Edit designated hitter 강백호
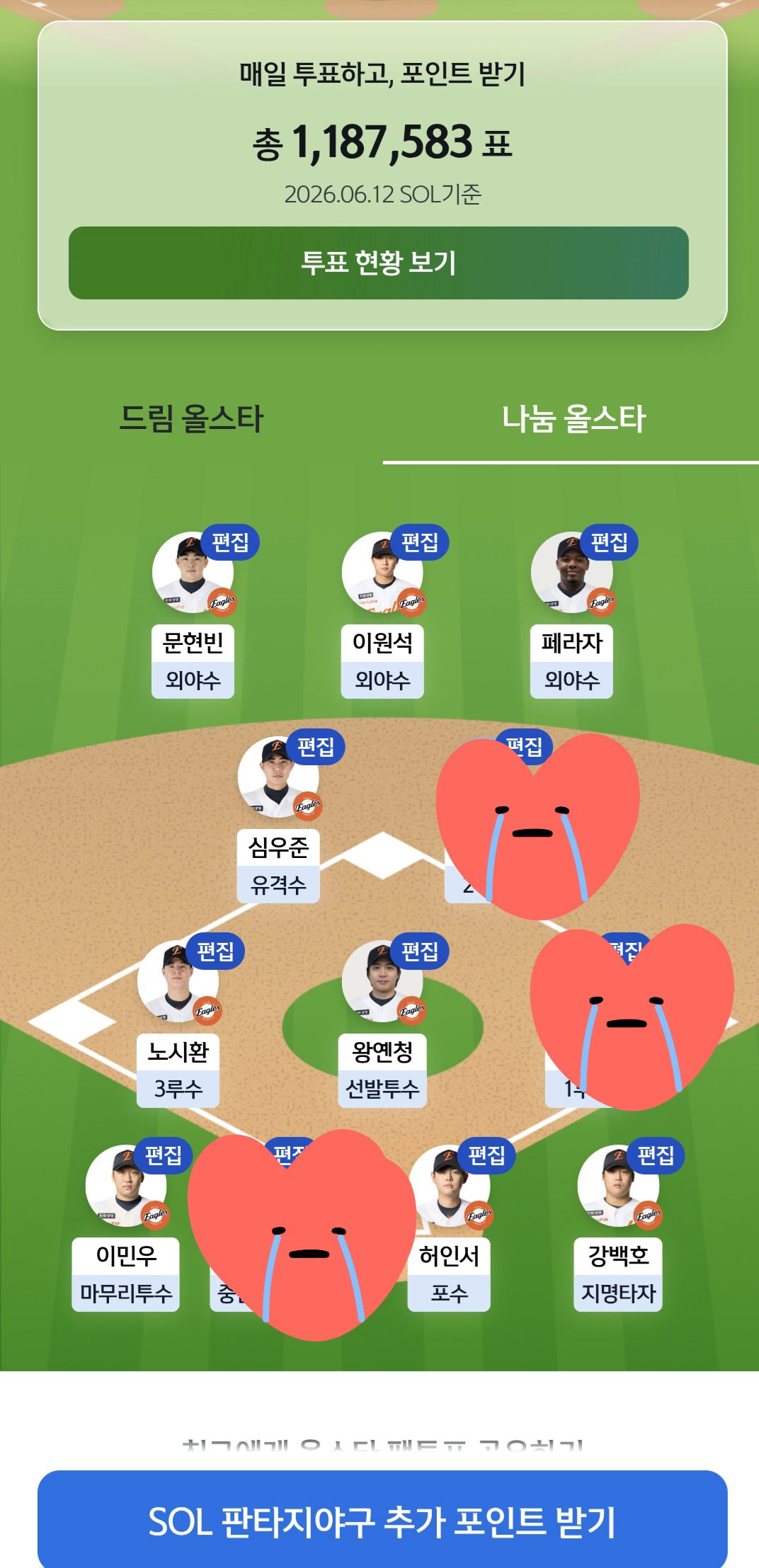The image size is (759, 1568). pos(656,1155)
